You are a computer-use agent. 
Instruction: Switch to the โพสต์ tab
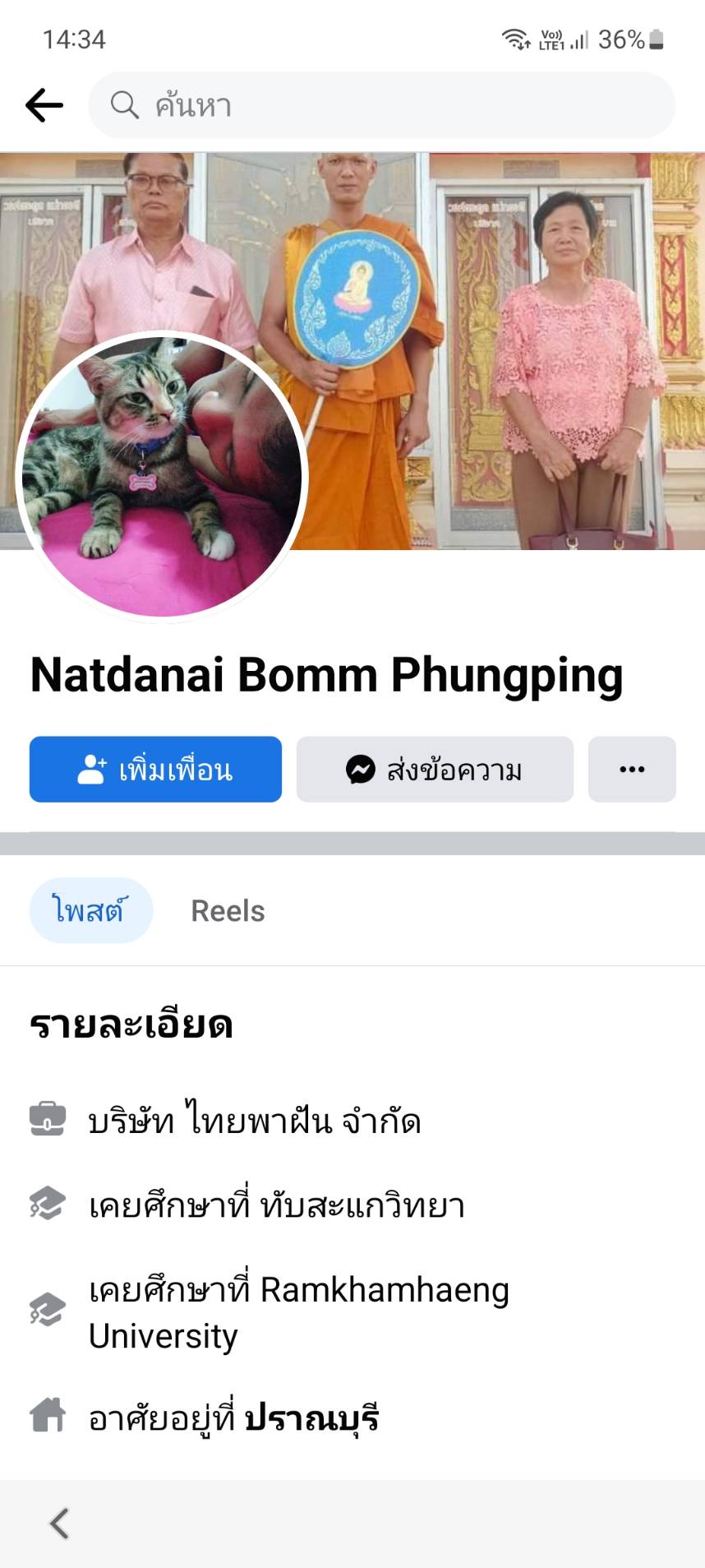[x=90, y=910]
